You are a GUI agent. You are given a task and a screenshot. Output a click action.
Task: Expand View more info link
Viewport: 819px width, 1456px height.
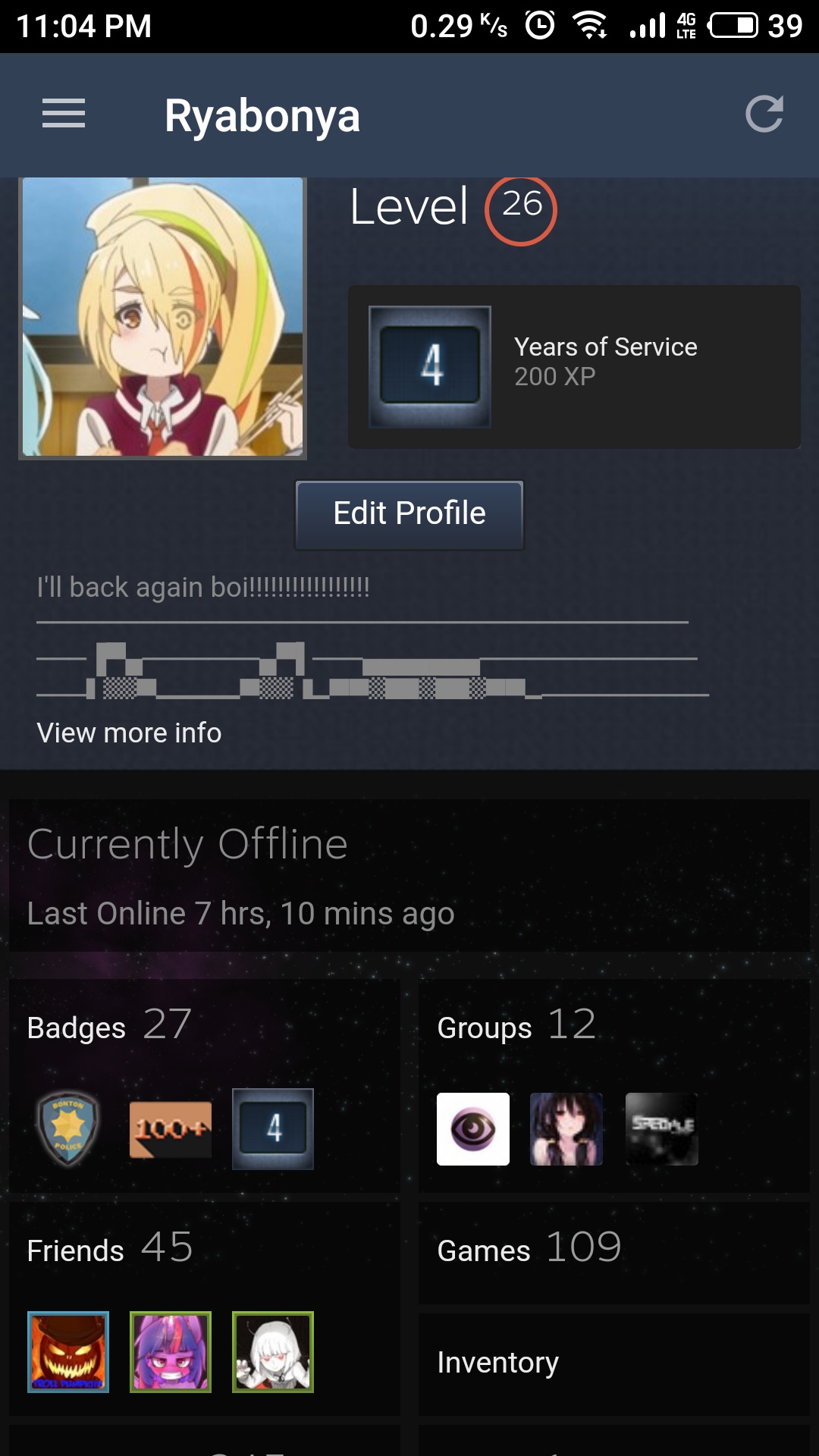pos(129,733)
